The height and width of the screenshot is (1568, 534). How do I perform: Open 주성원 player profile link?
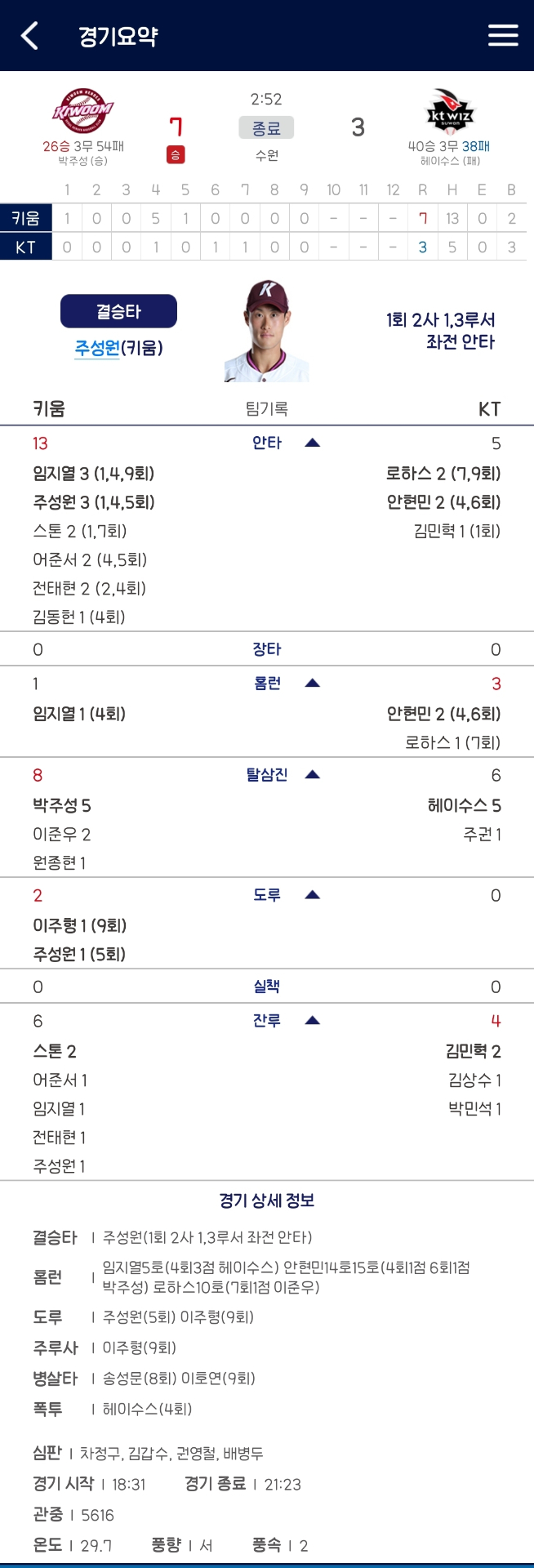coord(97,349)
